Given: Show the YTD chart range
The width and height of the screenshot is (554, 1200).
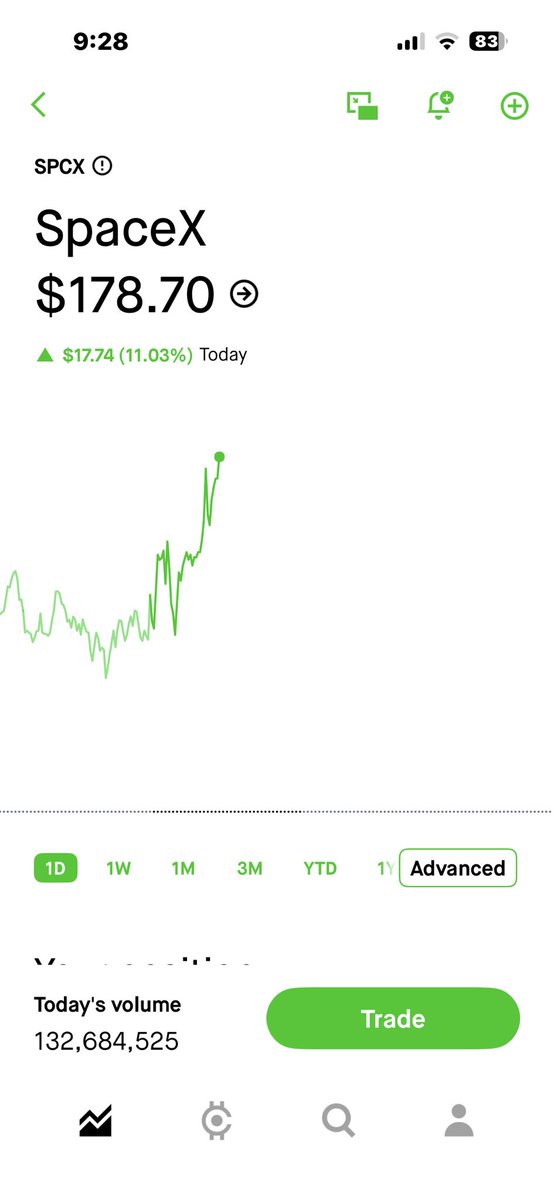Looking at the screenshot, I should point(320,868).
